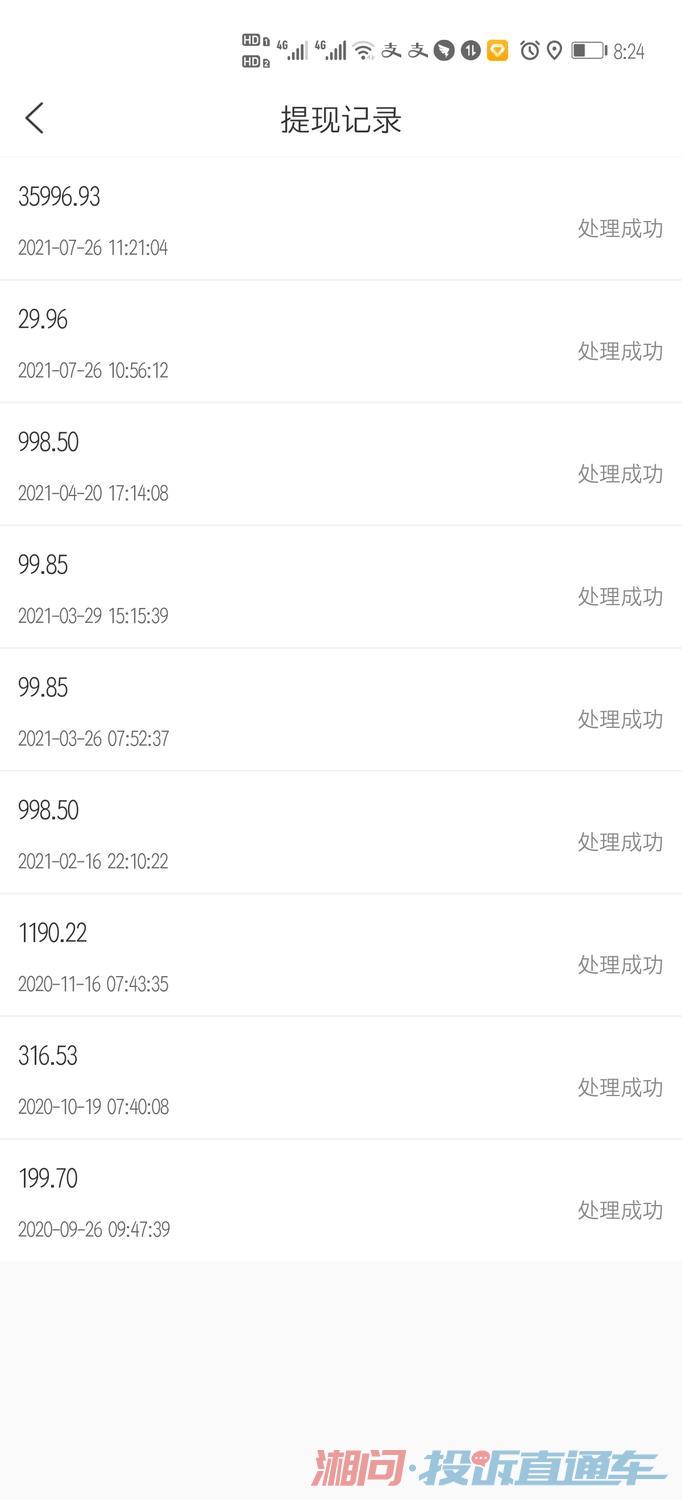Open the 35996.93 withdrawal record
The width and height of the screenshot is (682, 1500).
[341, 219]
